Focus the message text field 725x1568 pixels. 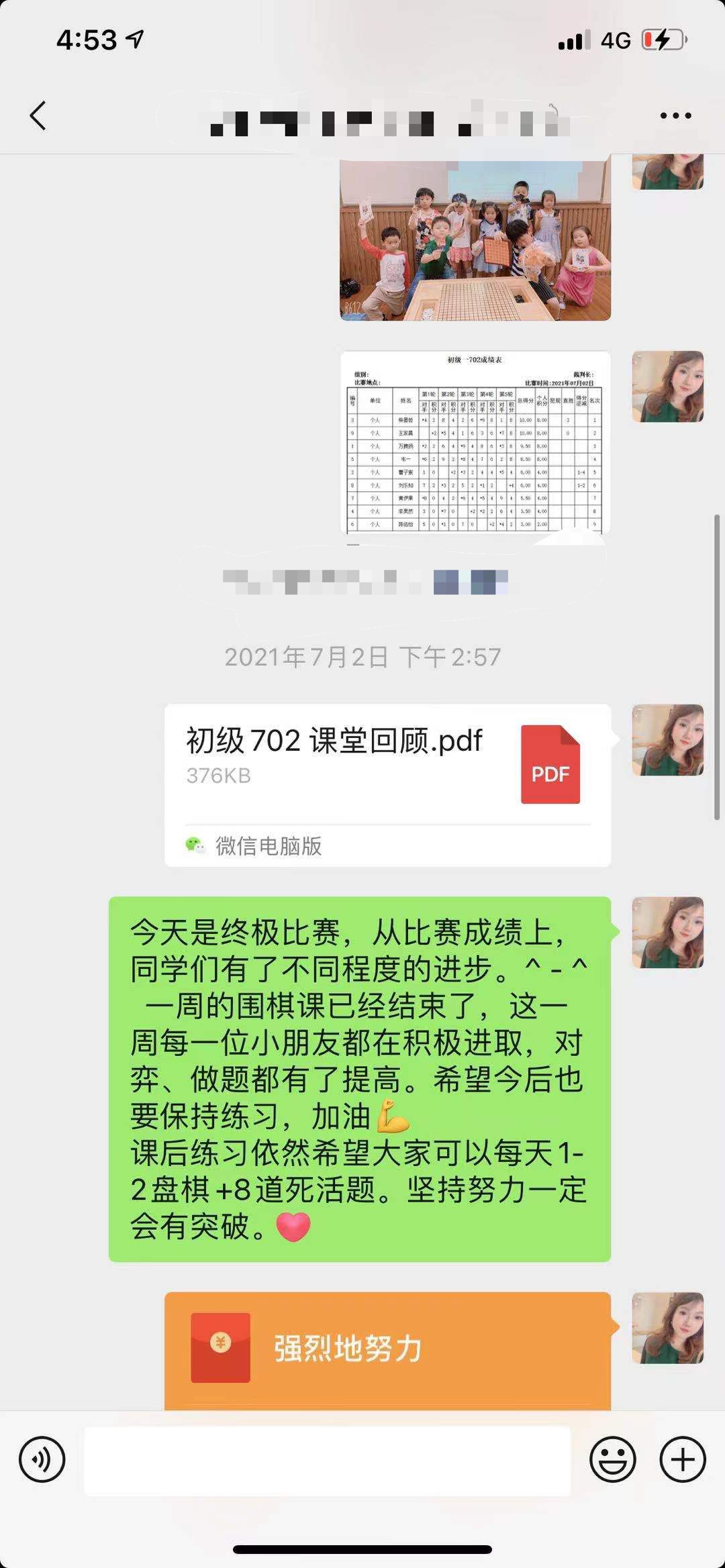[x=327, y=1461]
